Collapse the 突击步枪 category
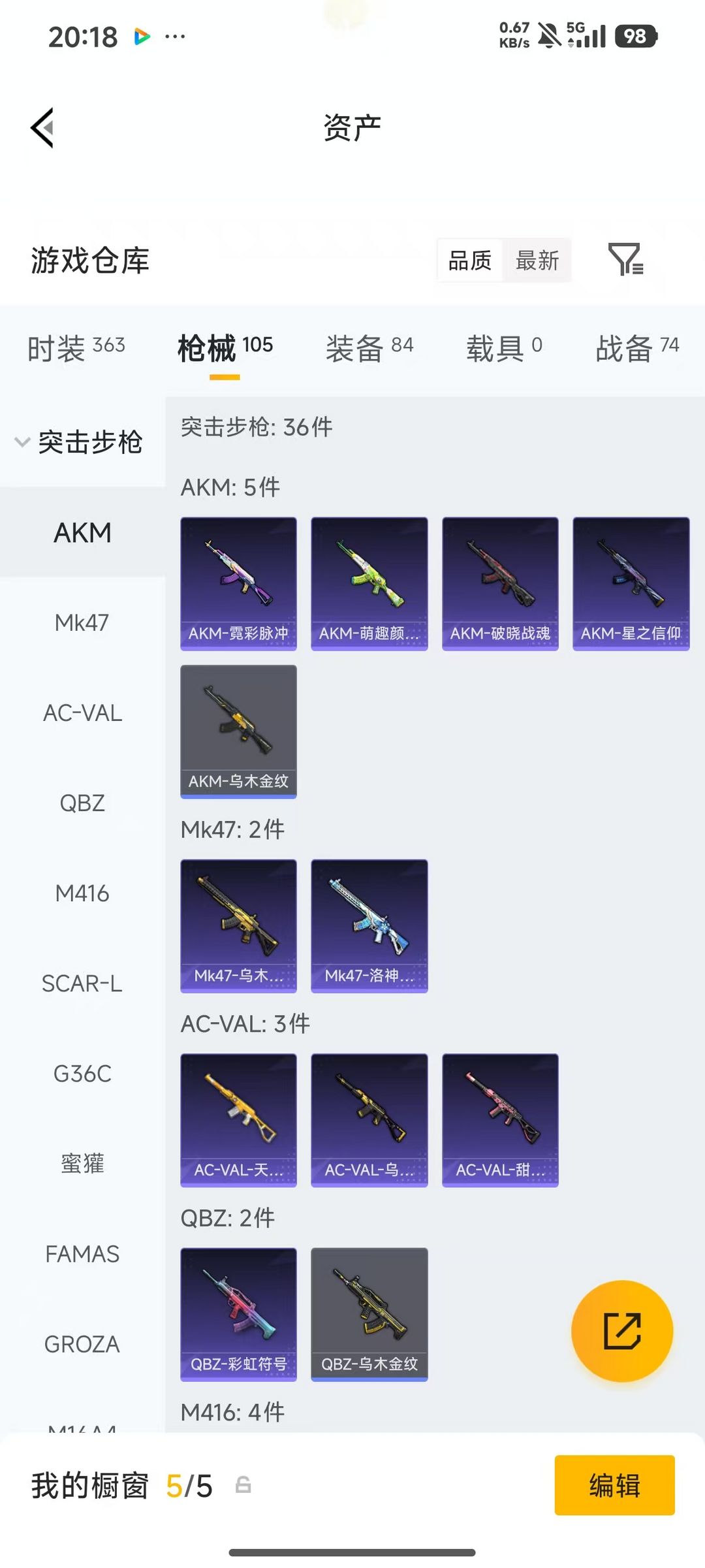705x1568 pixels. click(80, 442)
